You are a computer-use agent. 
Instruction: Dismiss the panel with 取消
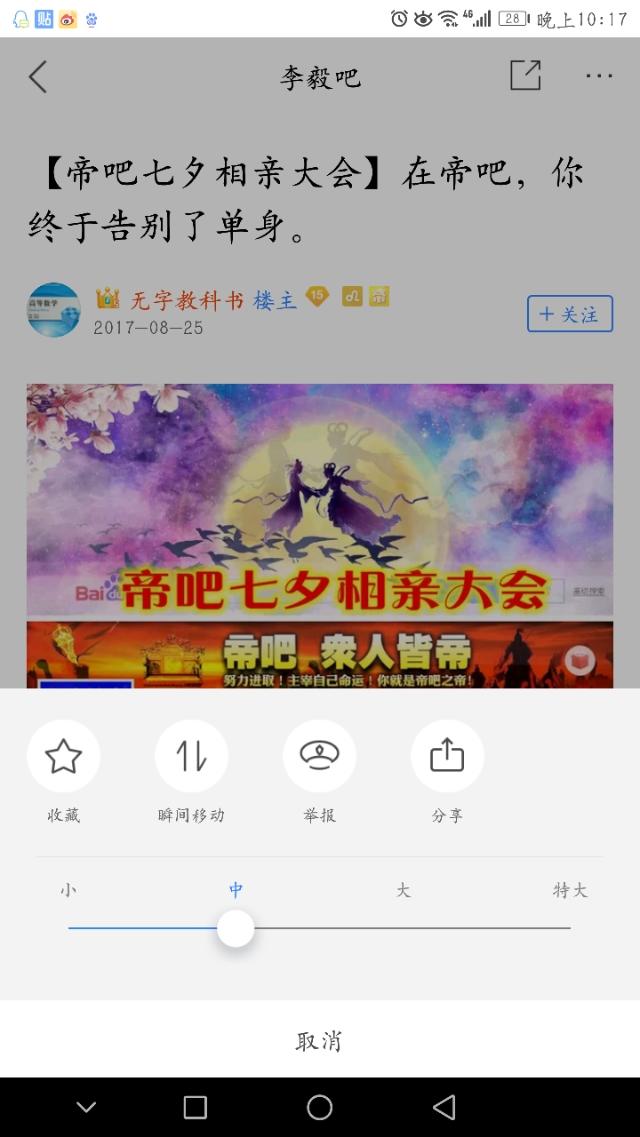pos(320,1041)
